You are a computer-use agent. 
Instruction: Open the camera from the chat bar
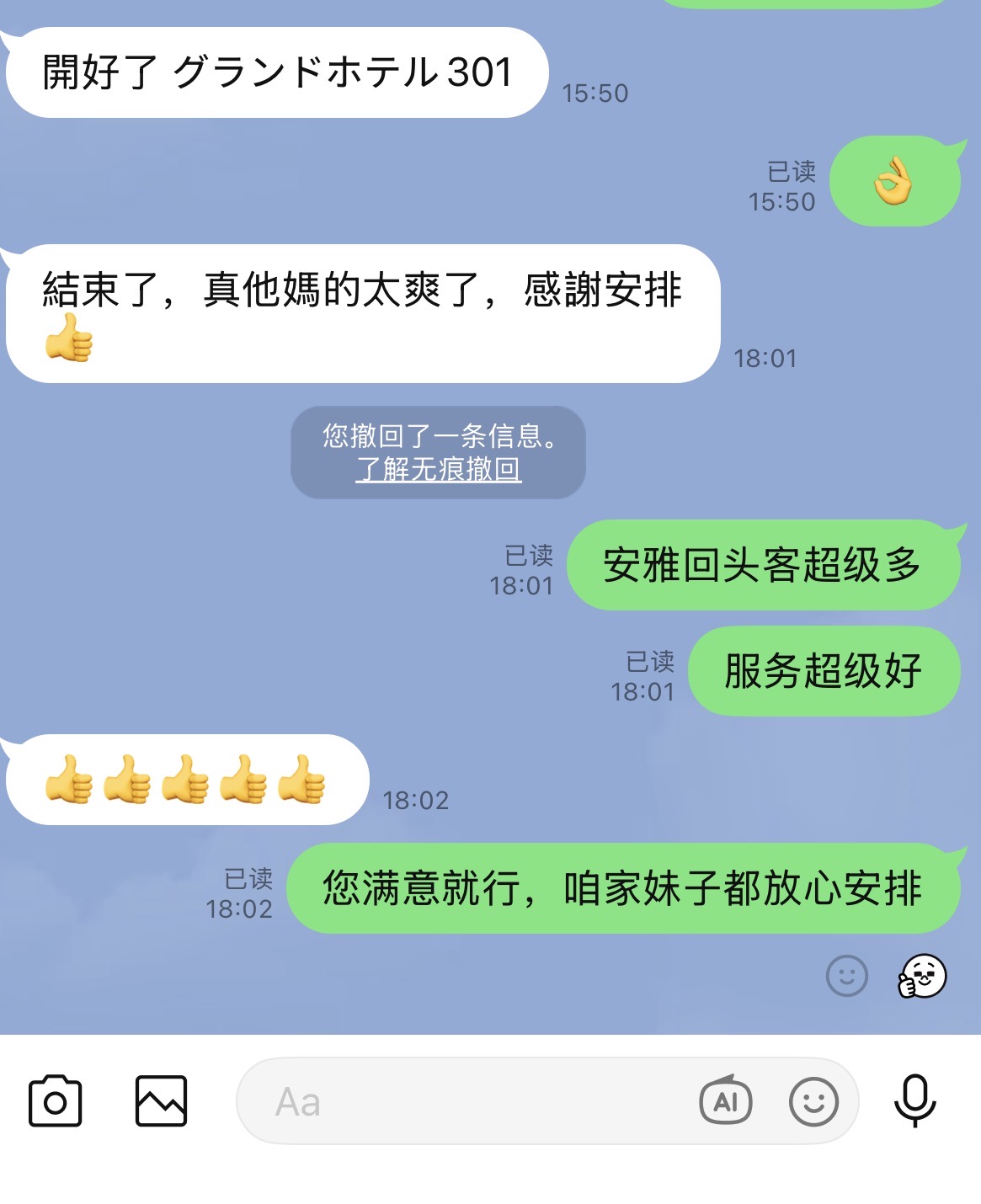coord(56,1101)
